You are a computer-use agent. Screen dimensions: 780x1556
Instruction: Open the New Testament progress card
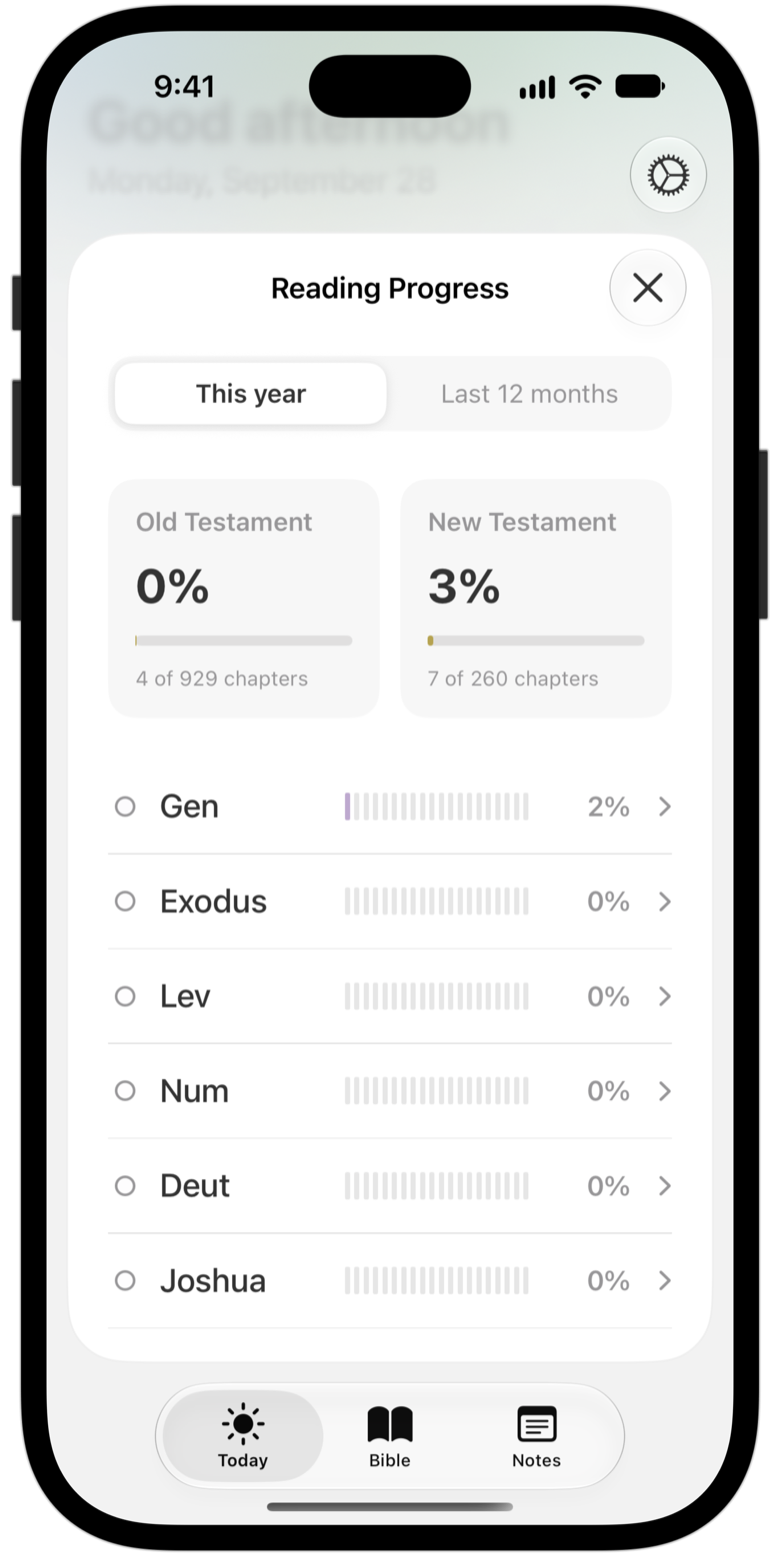click(x=536, y=598)
